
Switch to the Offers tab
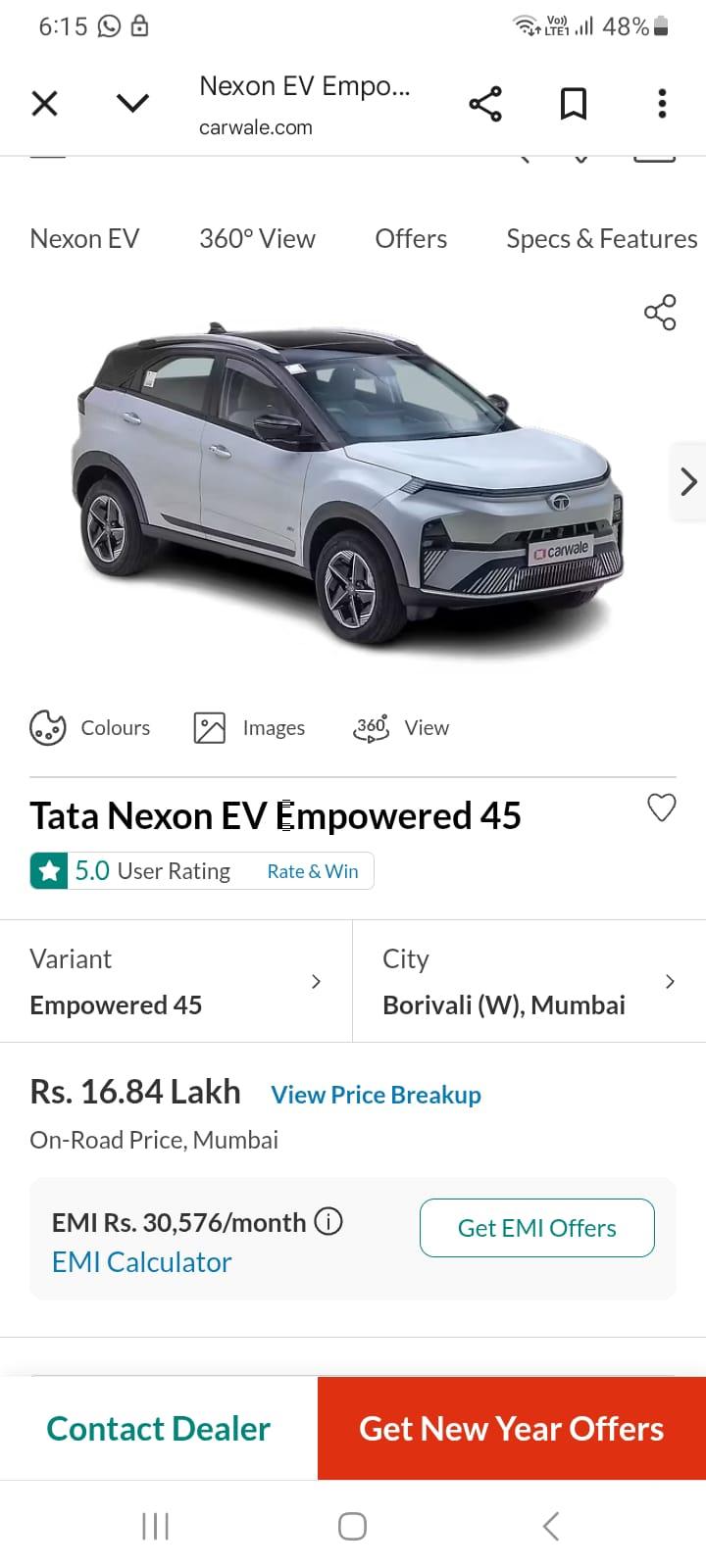pos(411,239)
